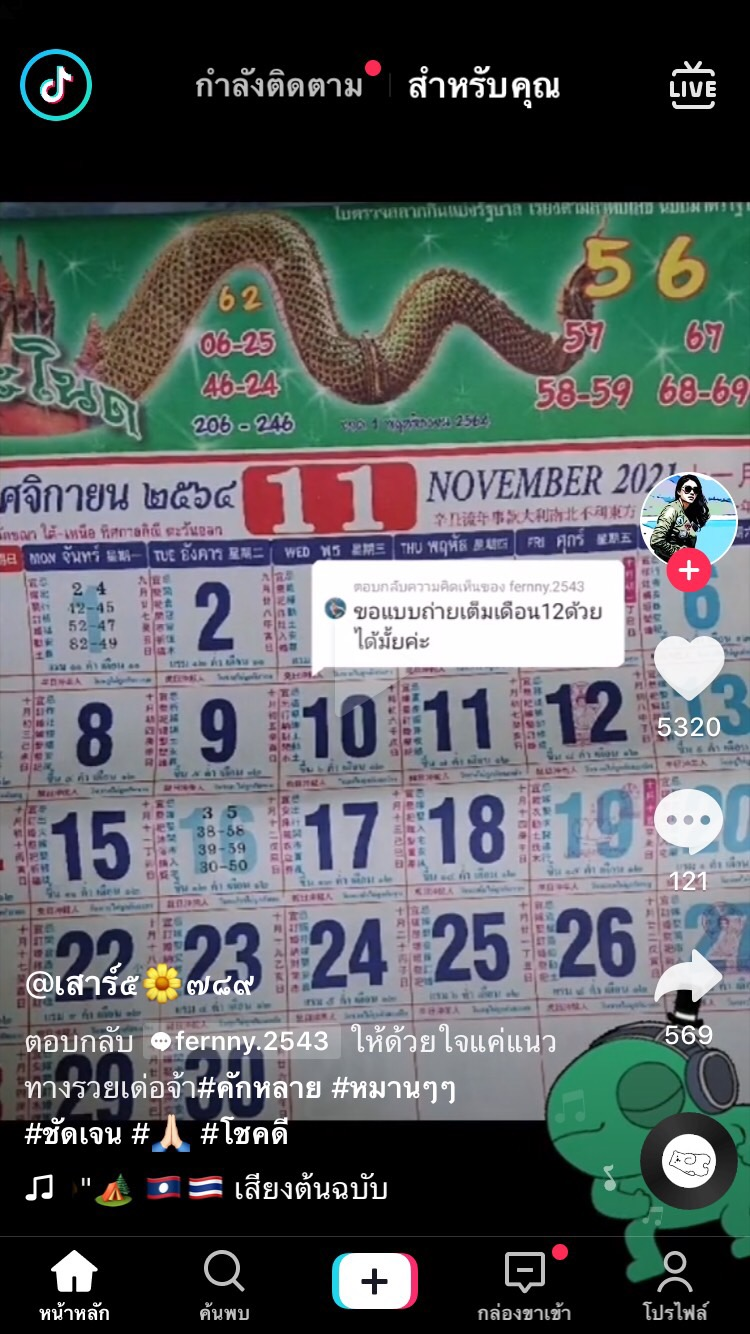
Task: Open the LIVE streams icon
Action: click(x=692, y=86)
